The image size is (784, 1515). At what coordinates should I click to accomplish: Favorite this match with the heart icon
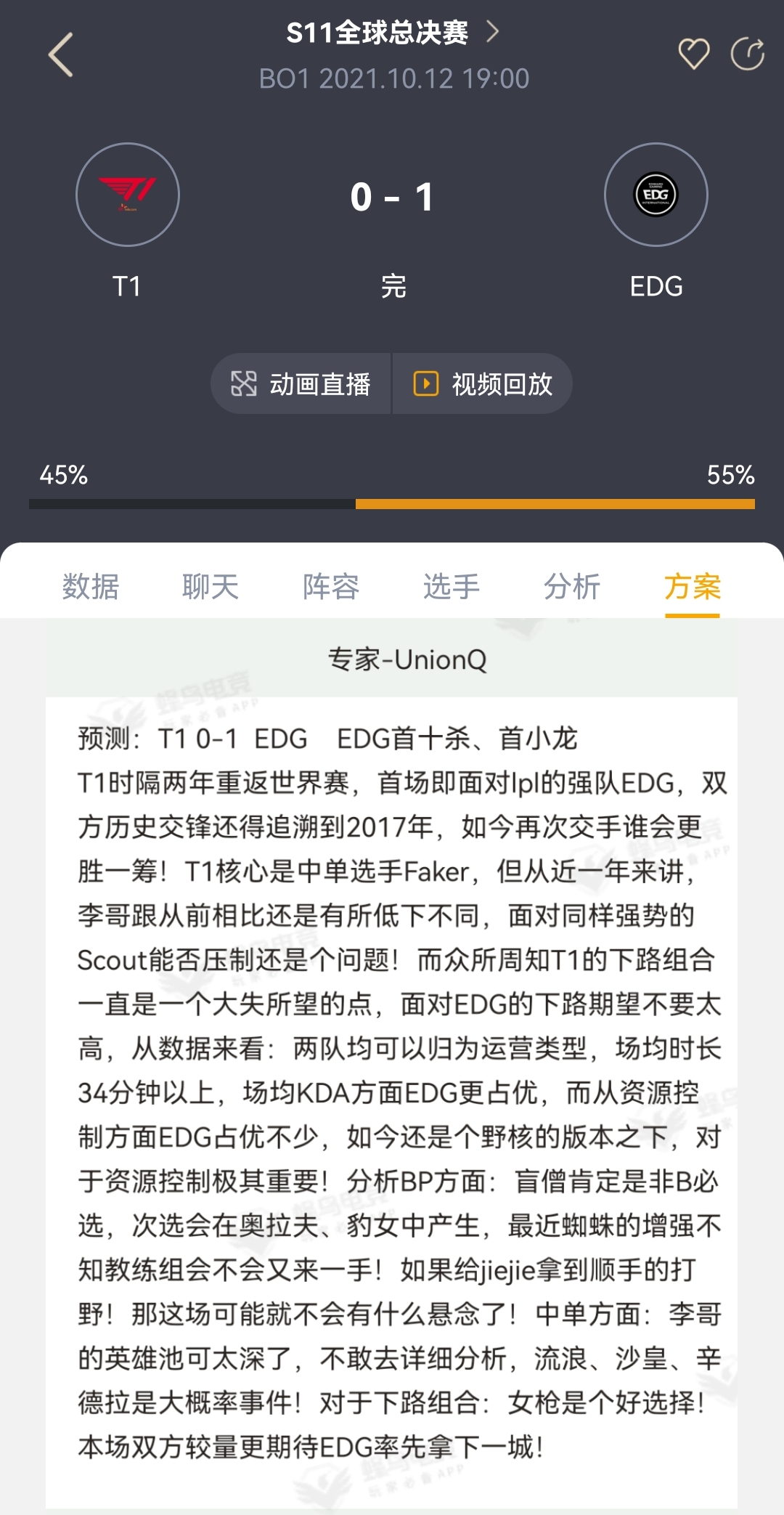click(693, 54)
